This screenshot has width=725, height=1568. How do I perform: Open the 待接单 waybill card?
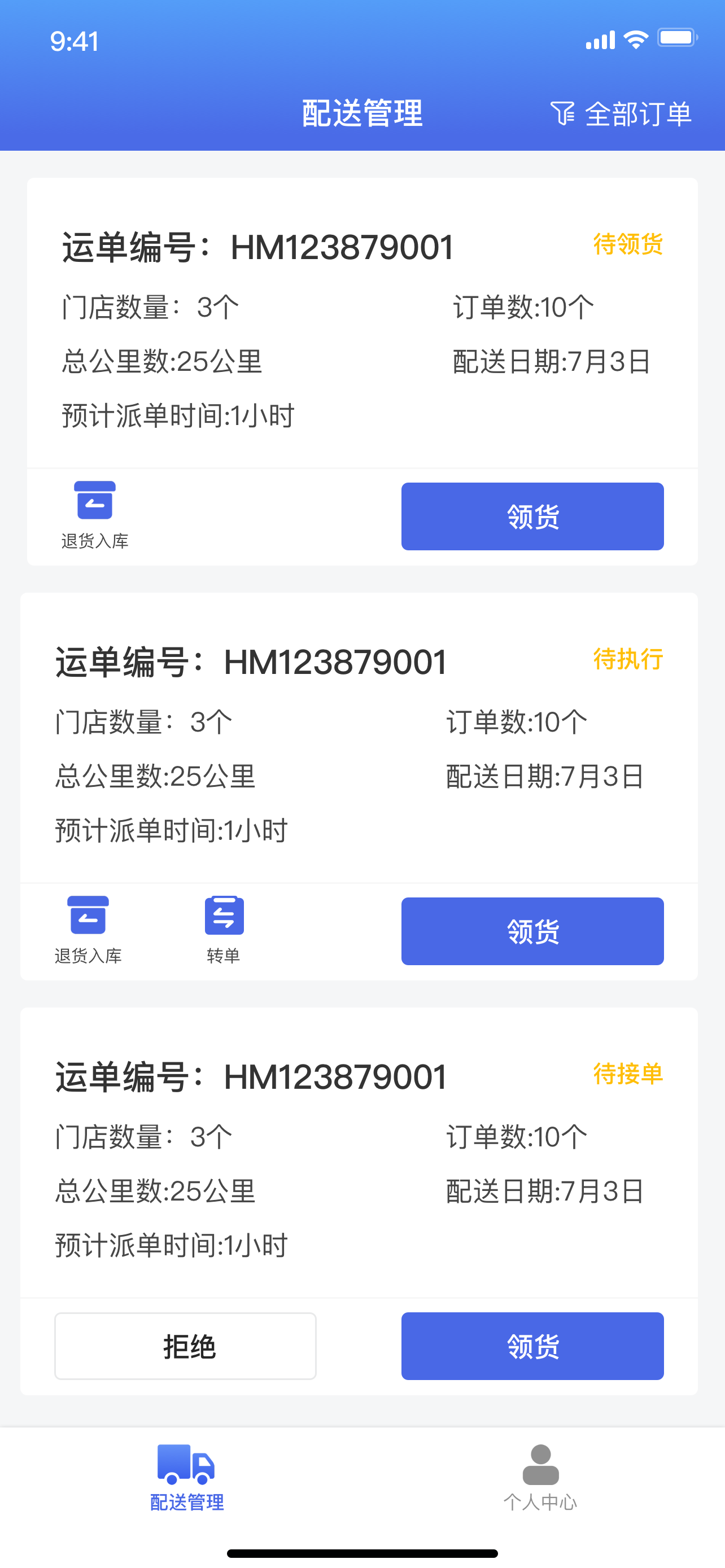(359, 1152)
